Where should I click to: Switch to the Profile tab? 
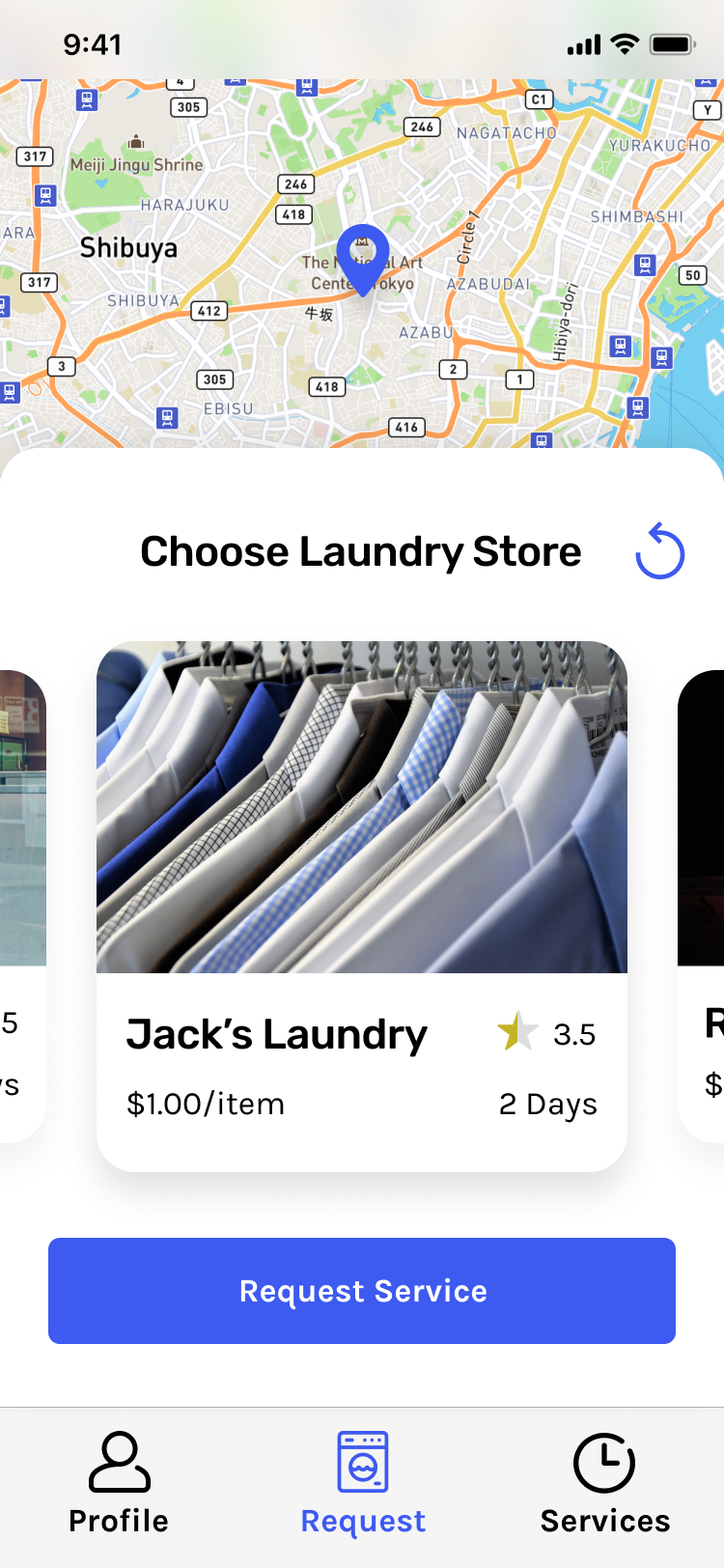tap(119, 1484)
